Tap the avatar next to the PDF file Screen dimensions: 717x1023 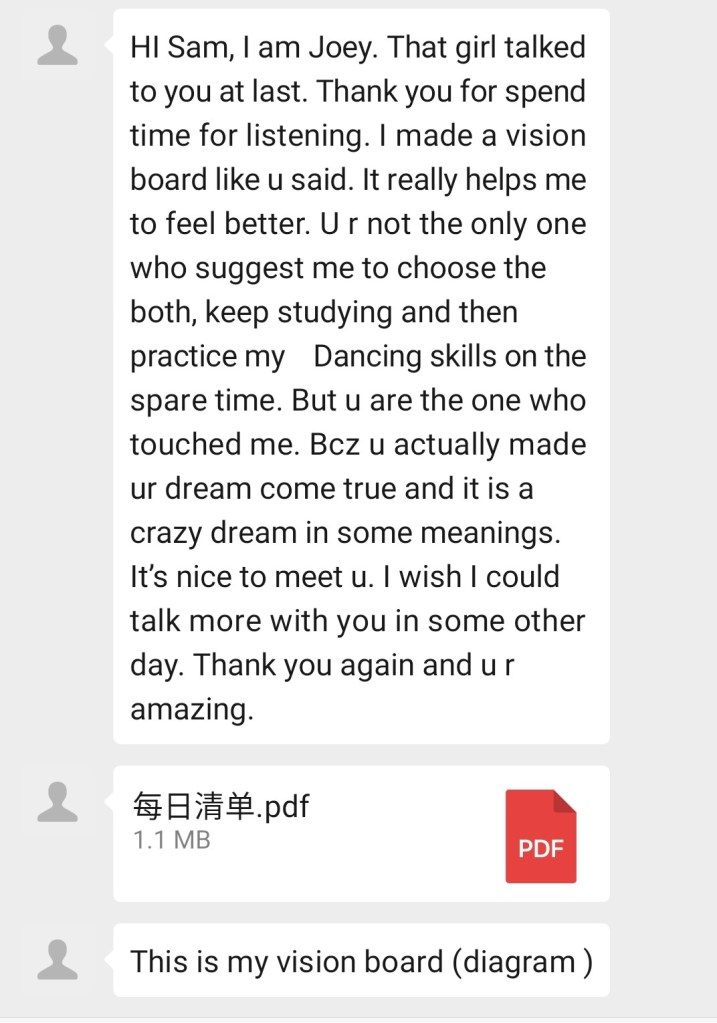57,802
